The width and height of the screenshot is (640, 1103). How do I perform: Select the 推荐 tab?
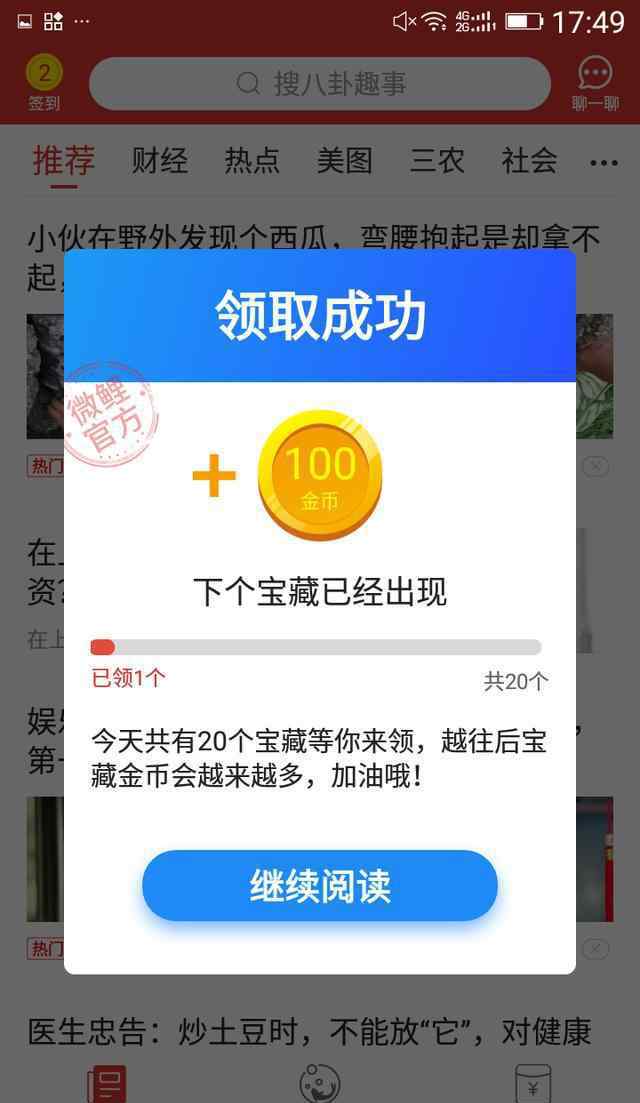tap(64, 161)
